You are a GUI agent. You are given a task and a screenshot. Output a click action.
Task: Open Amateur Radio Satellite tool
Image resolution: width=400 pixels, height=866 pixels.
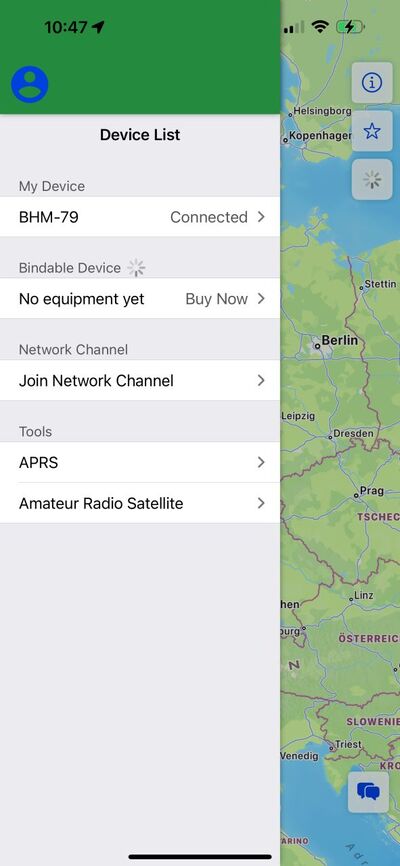[140, 503]
